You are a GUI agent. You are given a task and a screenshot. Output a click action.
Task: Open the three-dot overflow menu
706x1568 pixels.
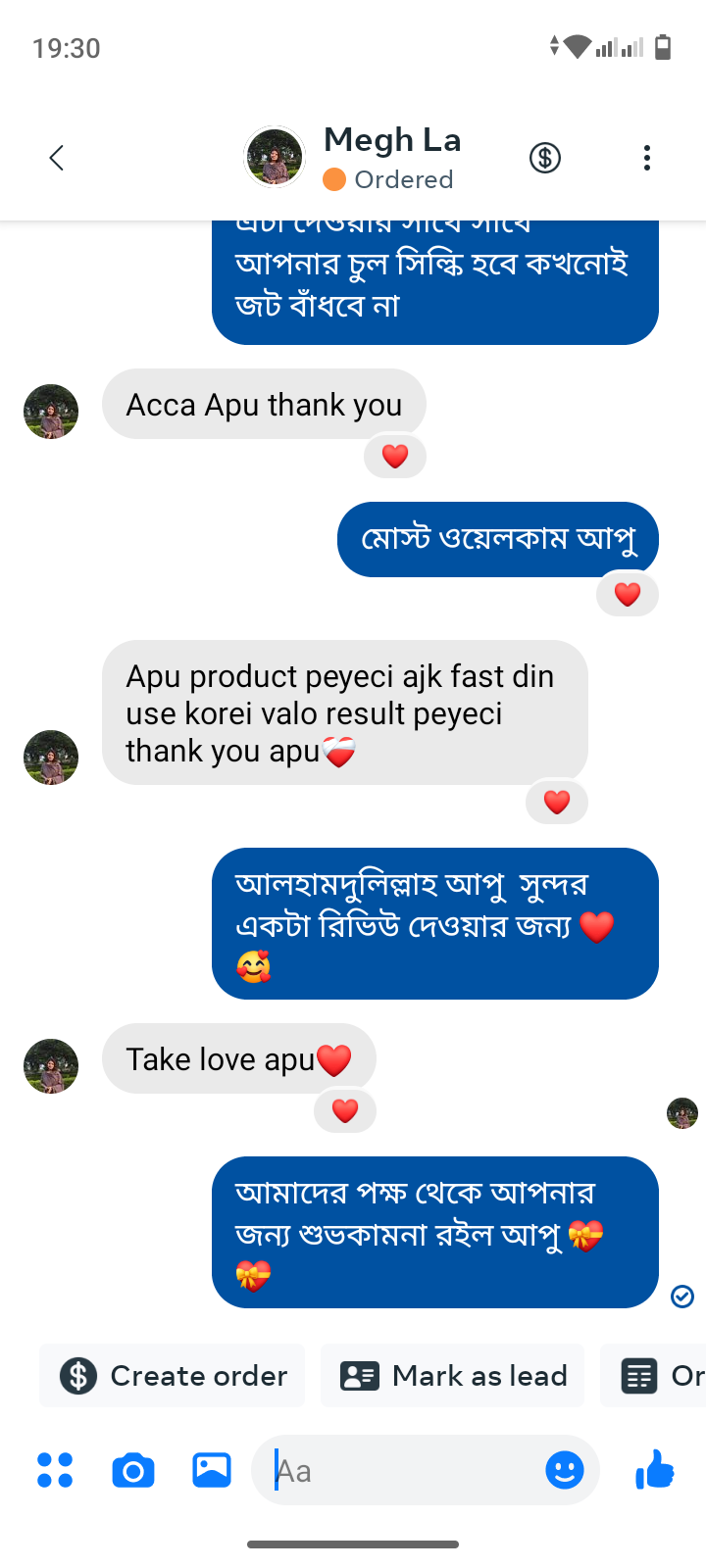click(x=646, y=158)
